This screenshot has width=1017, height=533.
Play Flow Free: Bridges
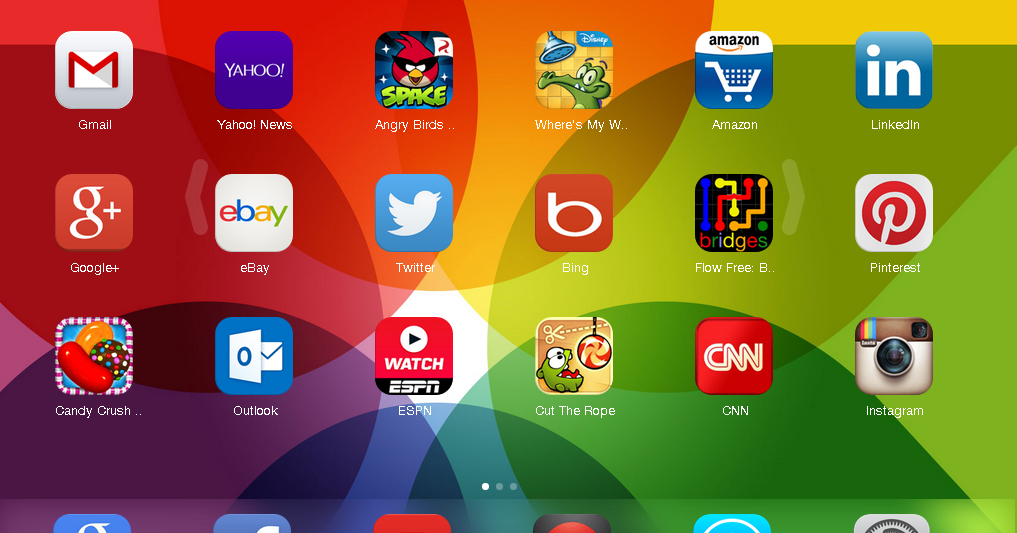734,213
